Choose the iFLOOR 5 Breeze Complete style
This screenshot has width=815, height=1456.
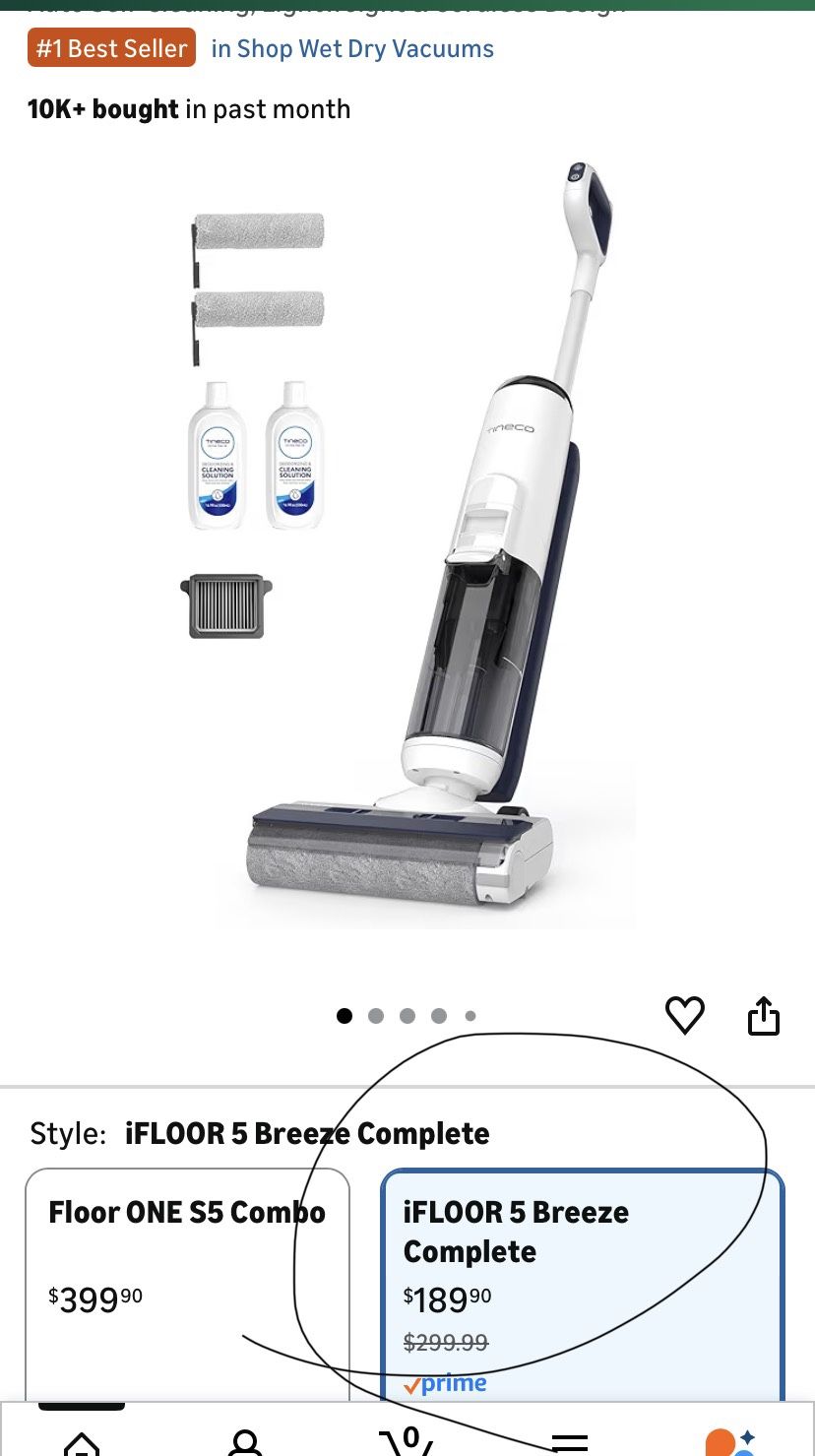tap(582, 1280)
